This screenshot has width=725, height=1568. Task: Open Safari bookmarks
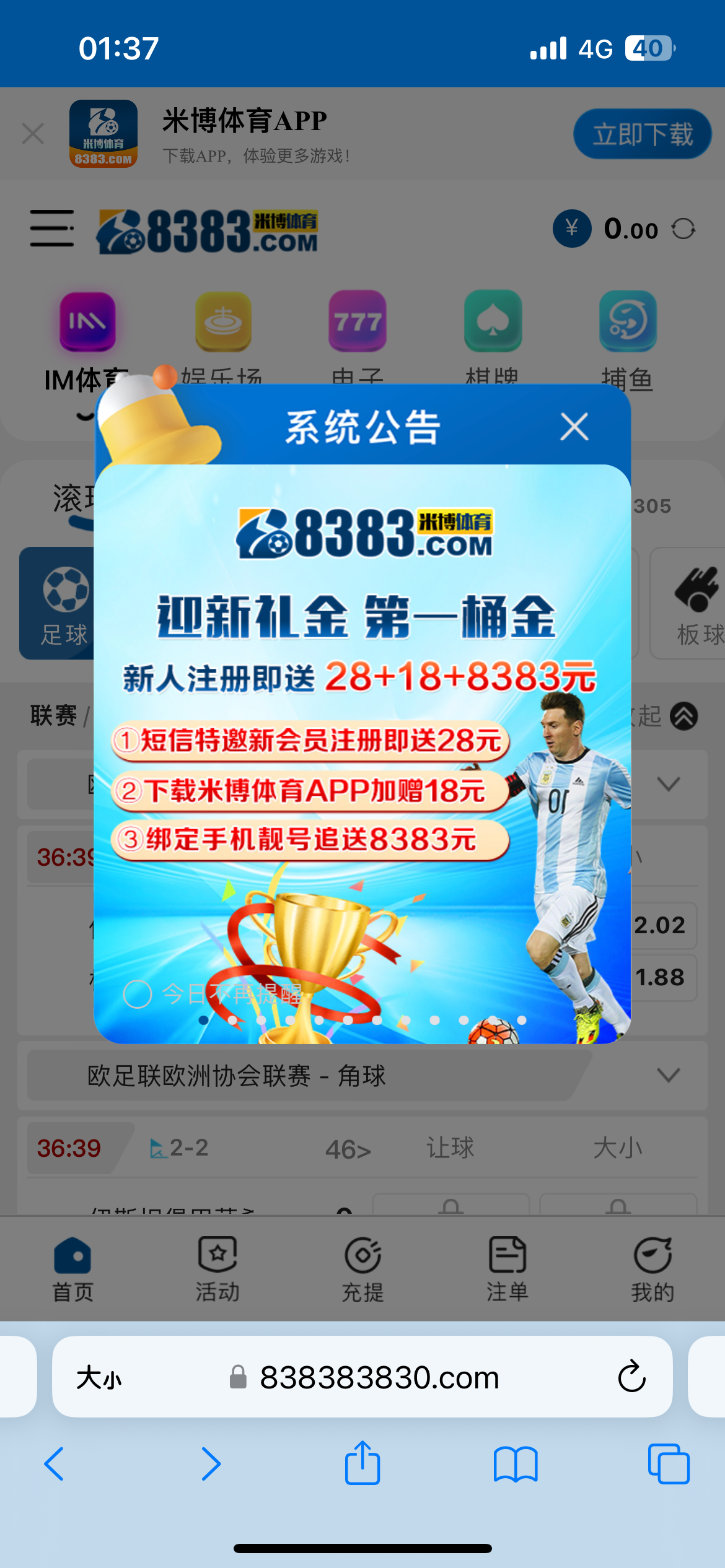point(516,1464)
